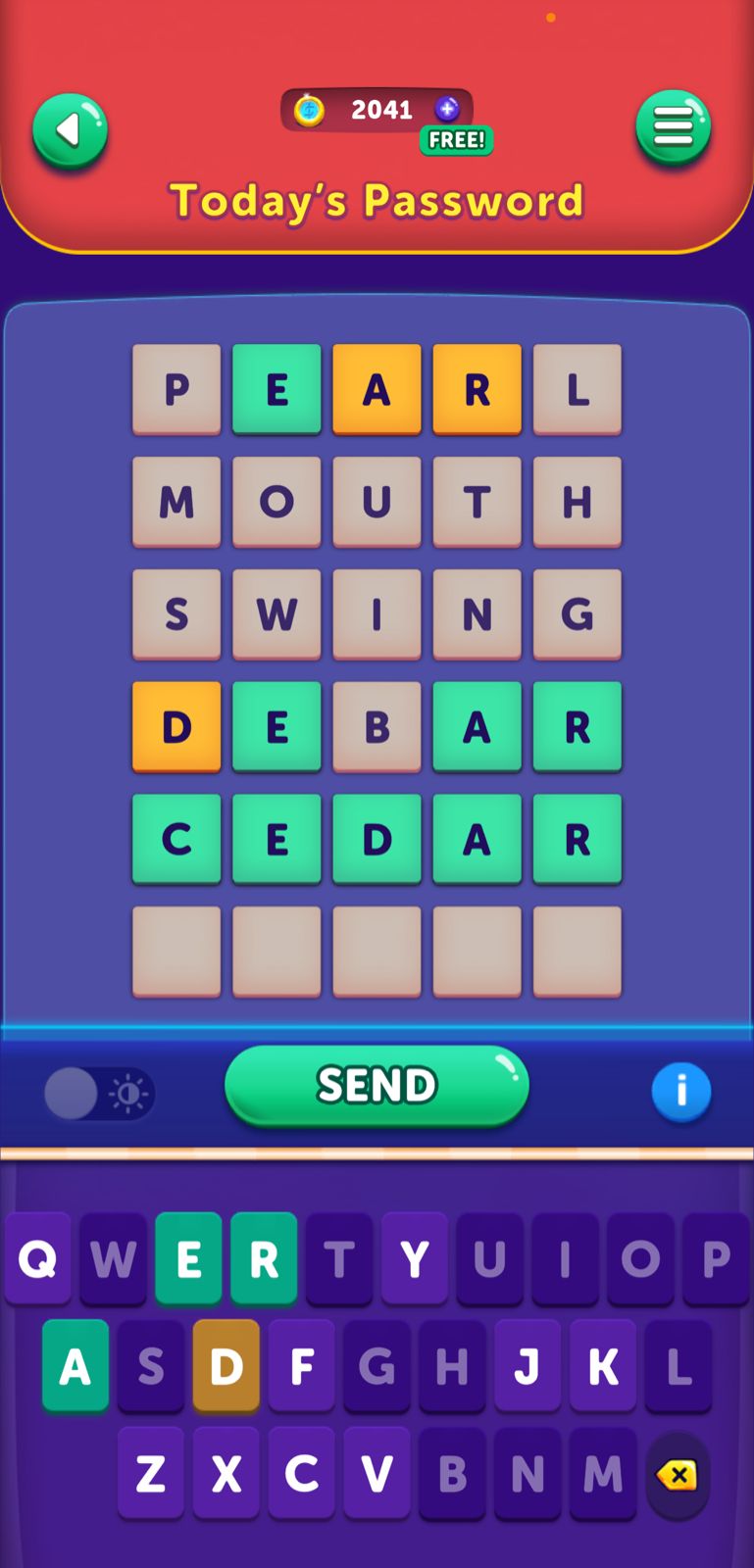Image resolution: width=754 pixels, height=1568 pixels.
Task: Tap the E key on the keyboard
Action: coord(188,1258)
